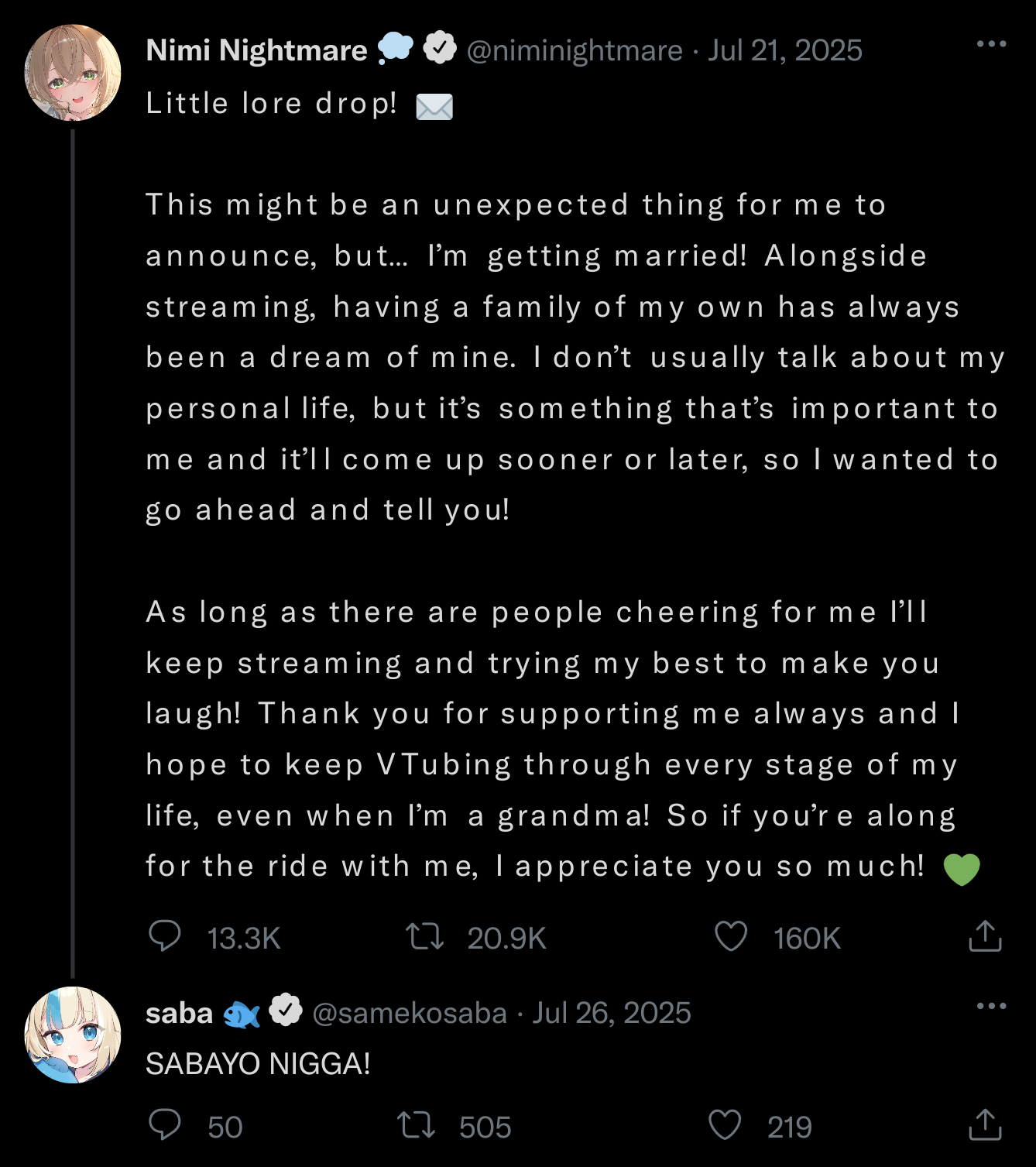Image resolution: width=1036 pixels, height=1167 pixels.
Task: Reply to saba's comment
Action: coord(165,1125)
